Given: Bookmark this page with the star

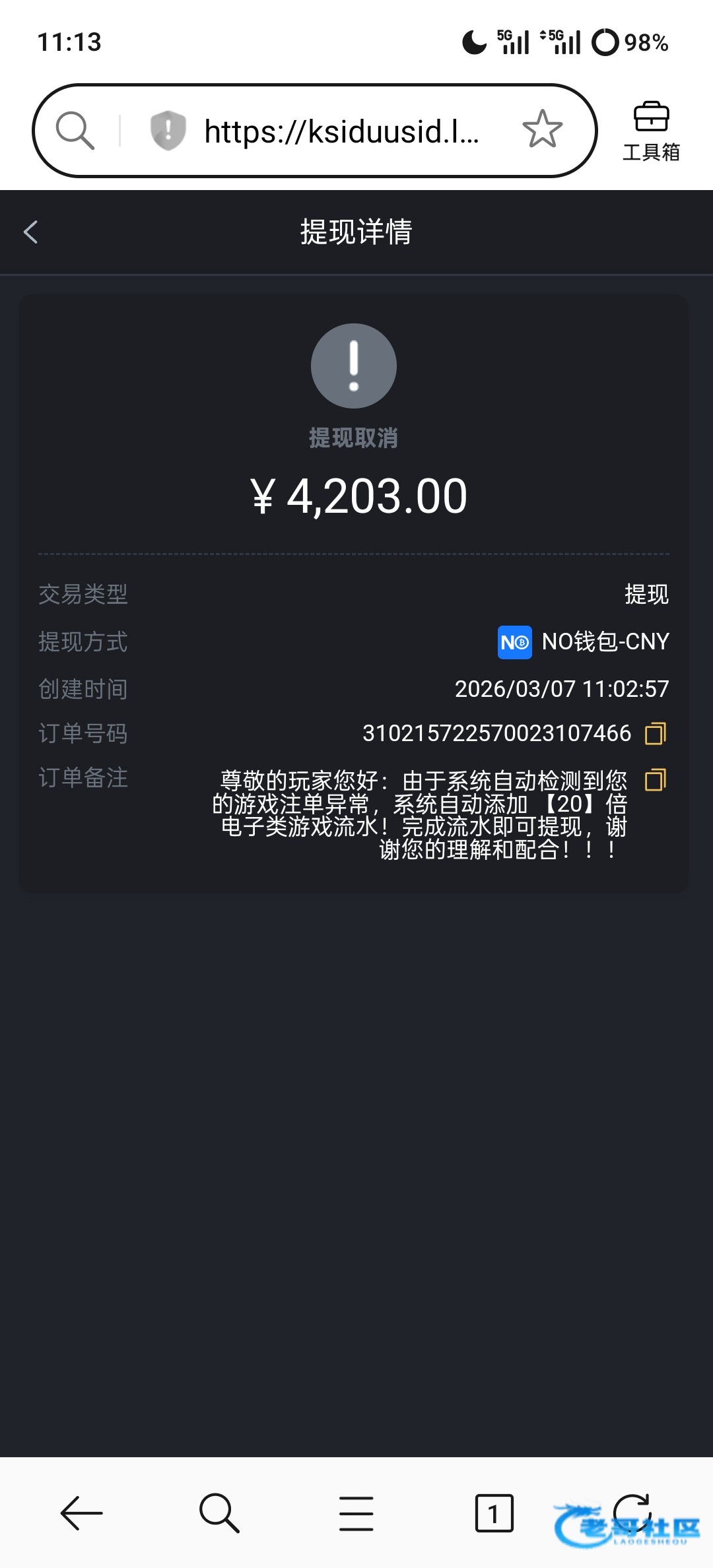Looking at the screenshot, I should (x=542, y=129).
